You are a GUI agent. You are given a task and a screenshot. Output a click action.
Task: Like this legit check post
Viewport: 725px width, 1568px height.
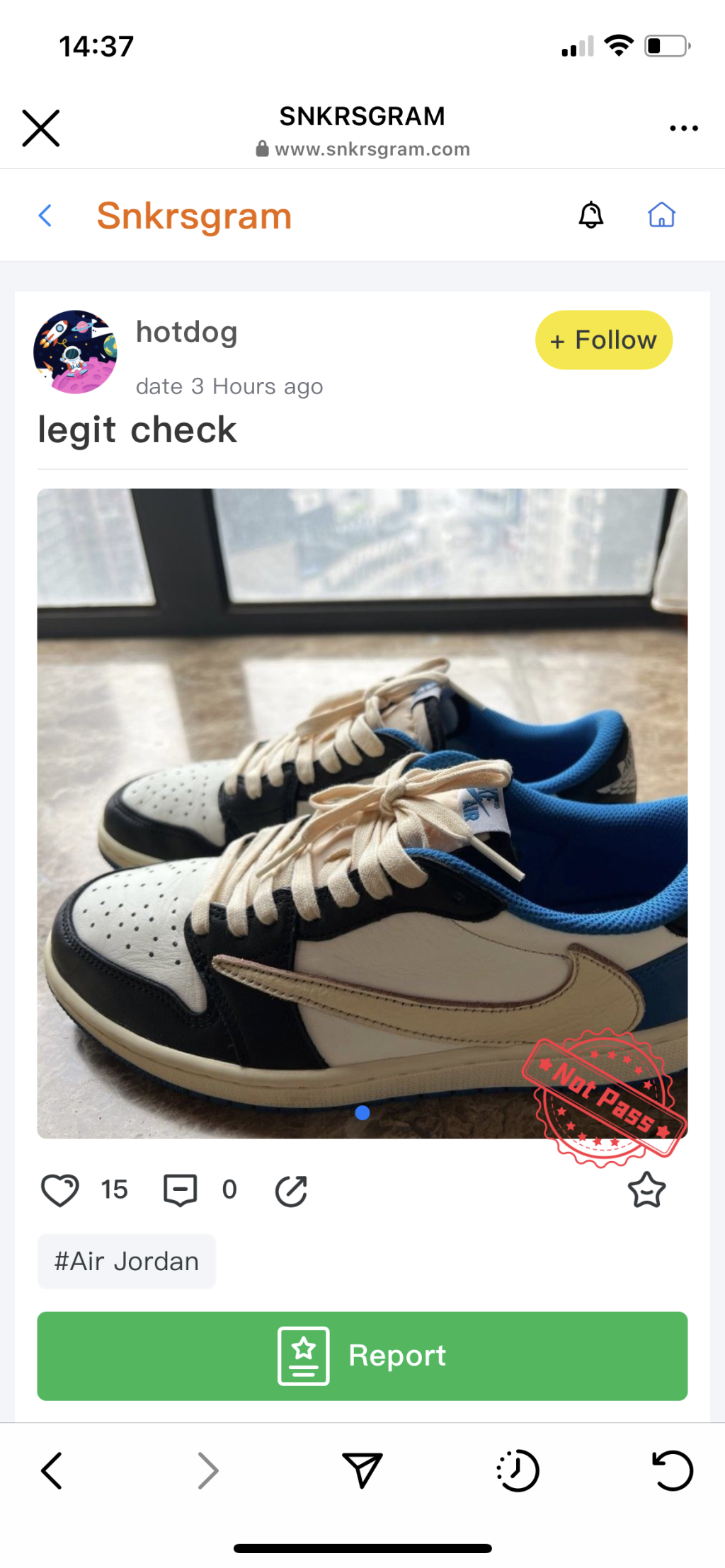coord(60,1189)
